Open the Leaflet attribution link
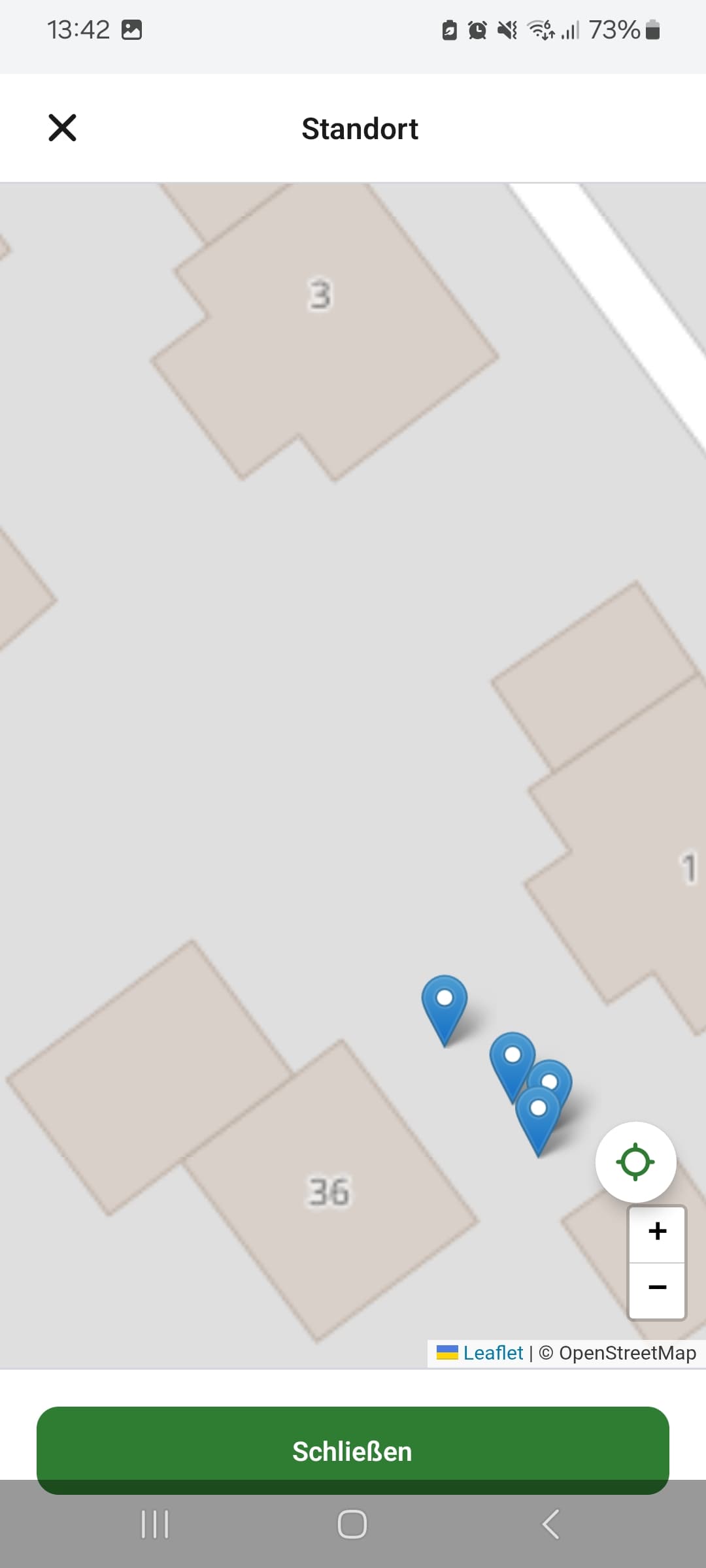This screenshot has height=1568, width=706. pyautogui.click(x=493, y=1352)
